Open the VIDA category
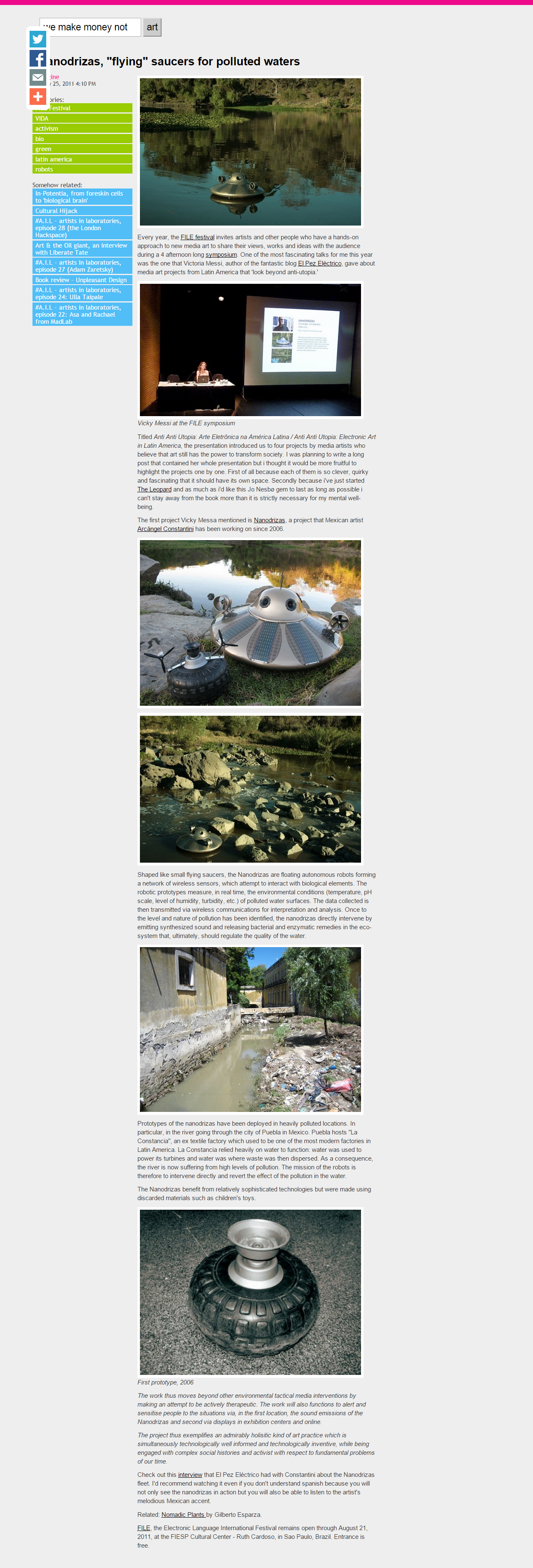This screenshot has width=533, height=1568. [82, 119]
